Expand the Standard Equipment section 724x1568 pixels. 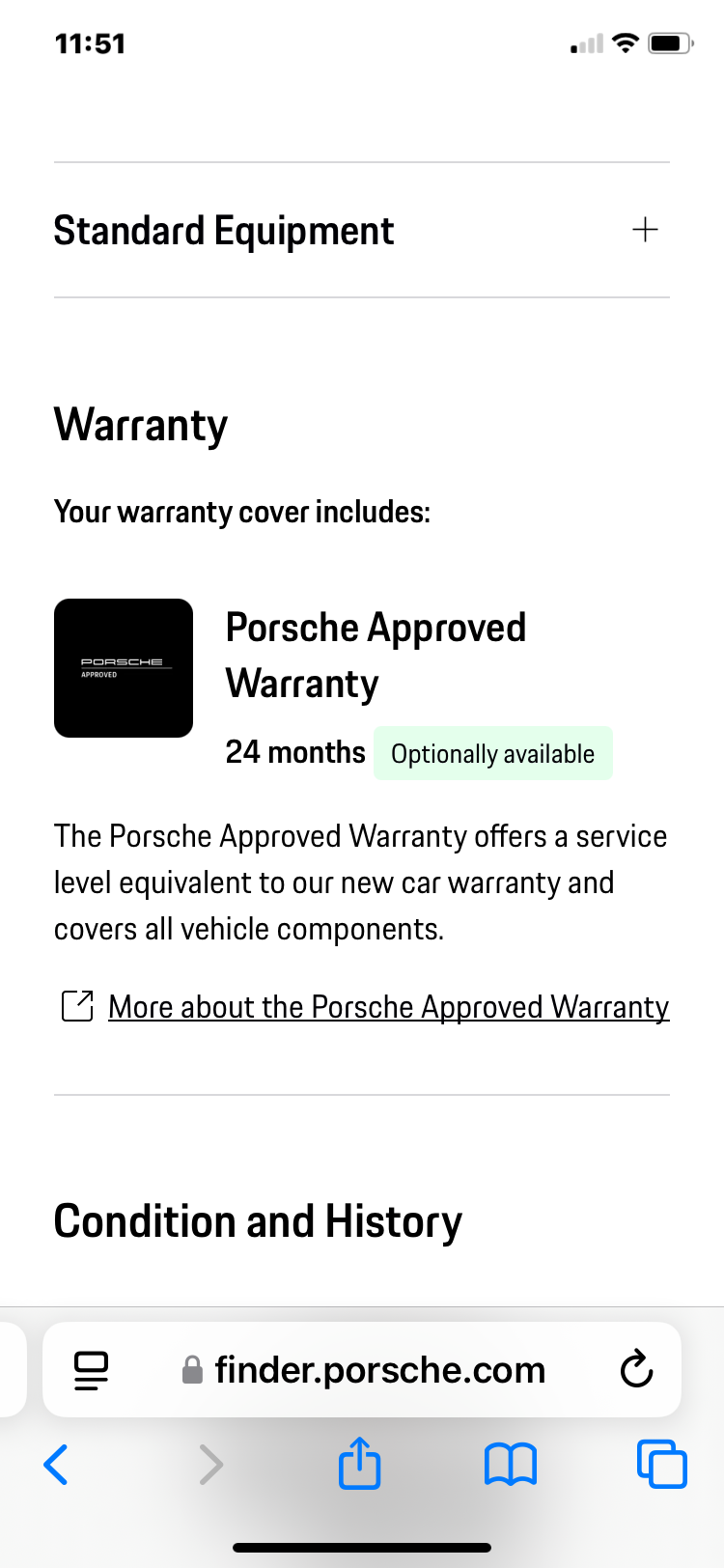[644, 230]
